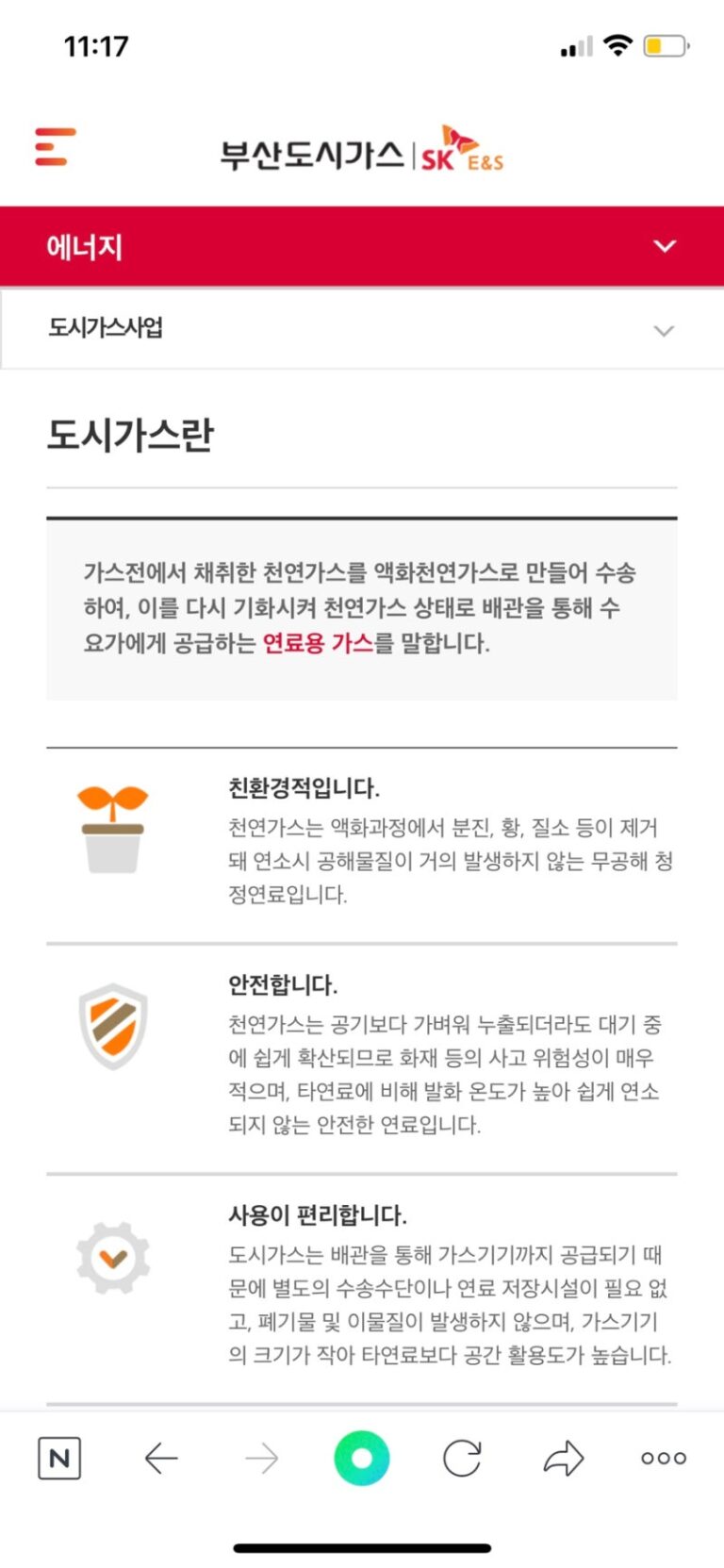Go back to the previous page
This screenshot has width=724, height=1568.
click(161, 1459)
